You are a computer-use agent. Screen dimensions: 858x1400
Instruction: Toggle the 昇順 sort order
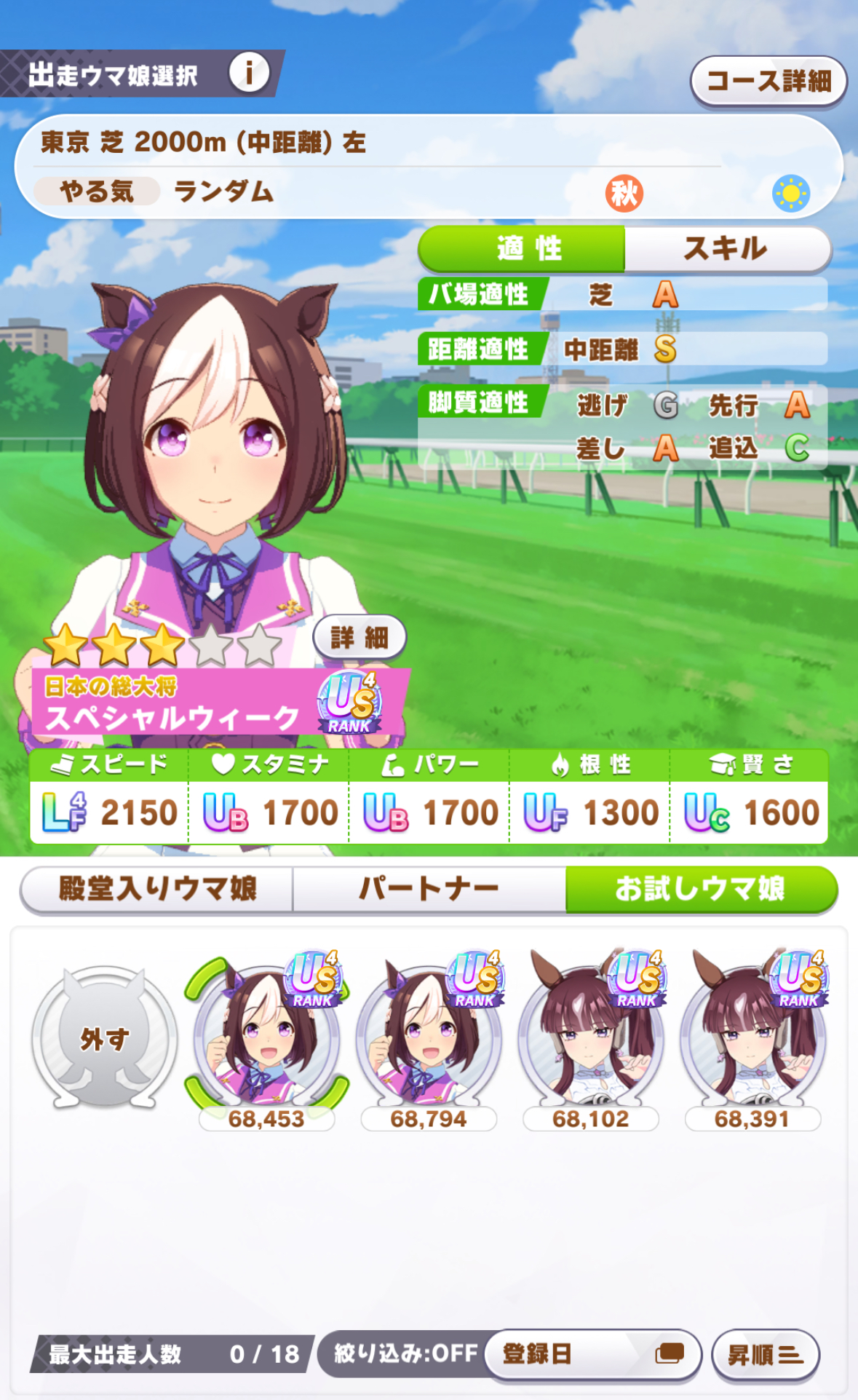[x=765, y=1354]
